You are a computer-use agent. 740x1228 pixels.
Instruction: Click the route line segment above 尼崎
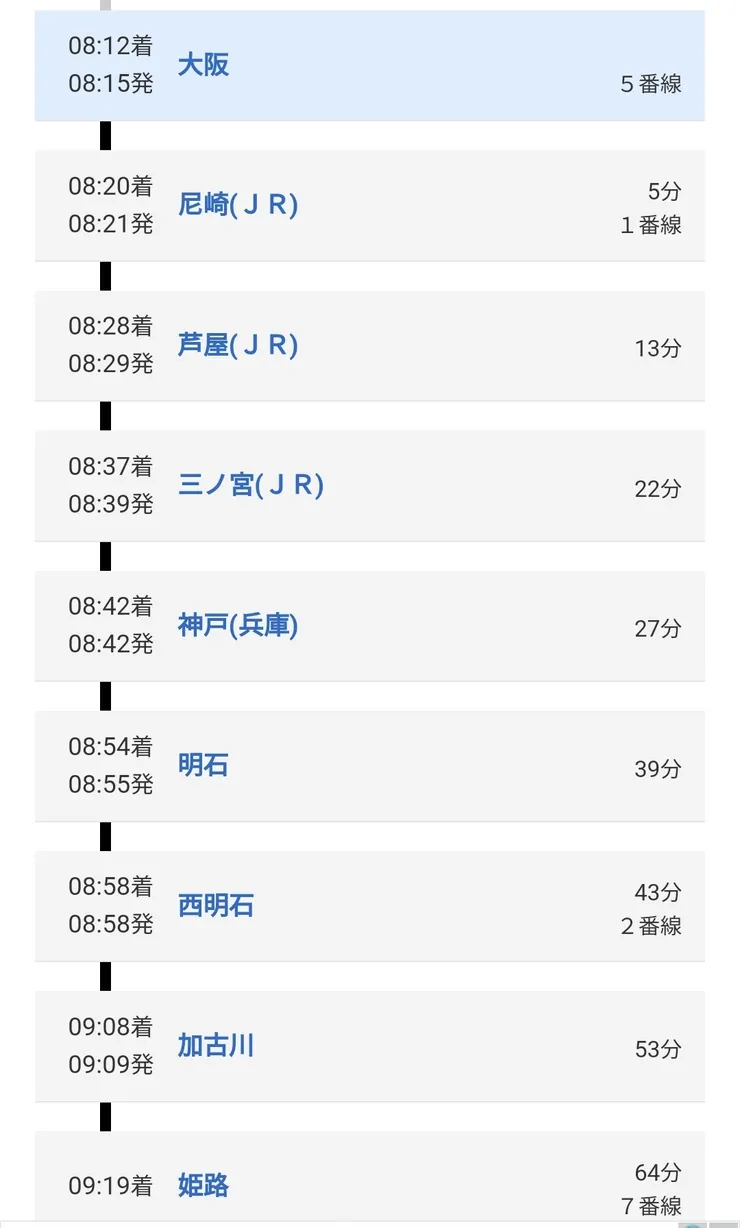pos(104,135)
